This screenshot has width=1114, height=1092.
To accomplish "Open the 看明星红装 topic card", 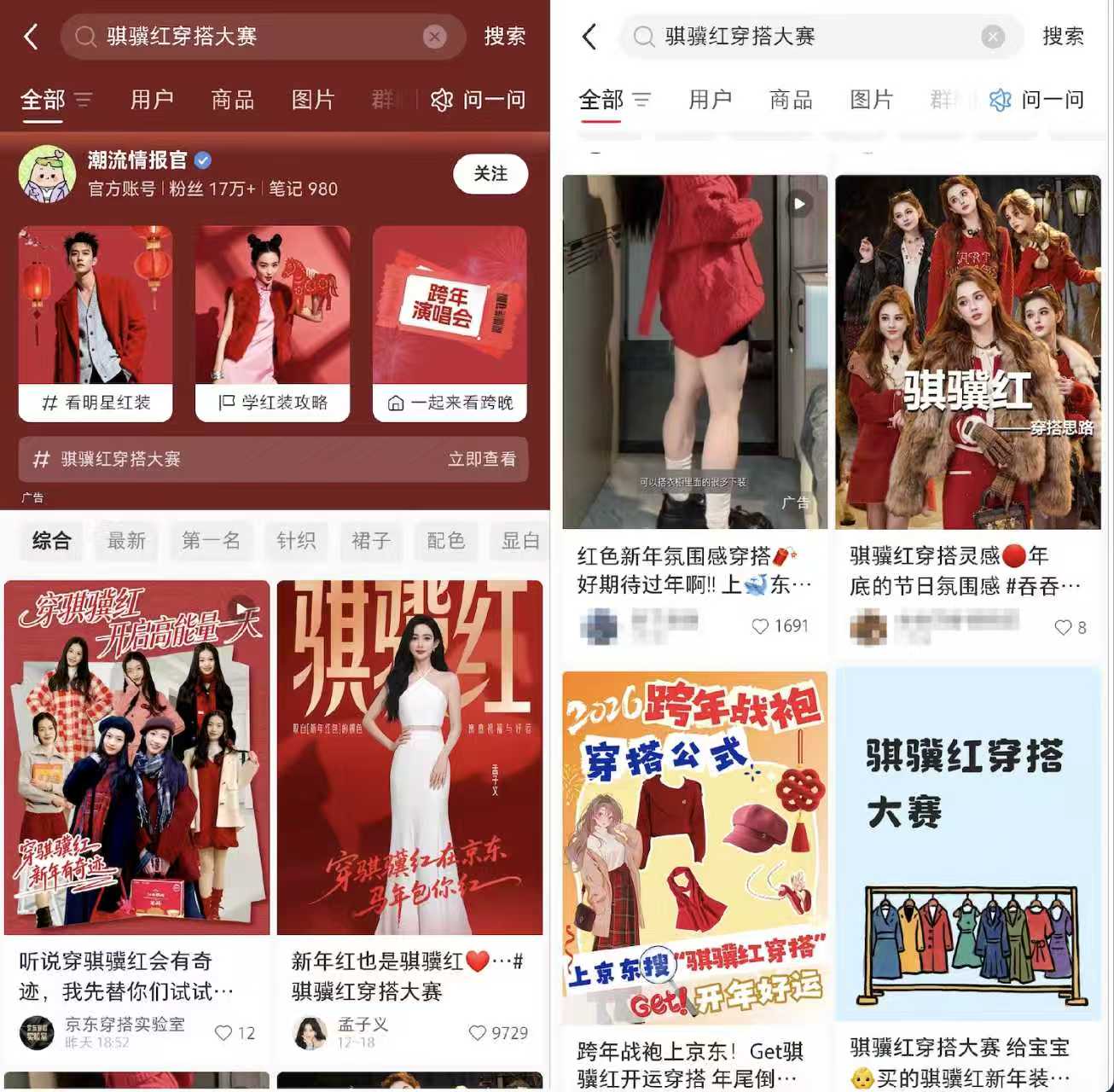I will coord(96,323).
